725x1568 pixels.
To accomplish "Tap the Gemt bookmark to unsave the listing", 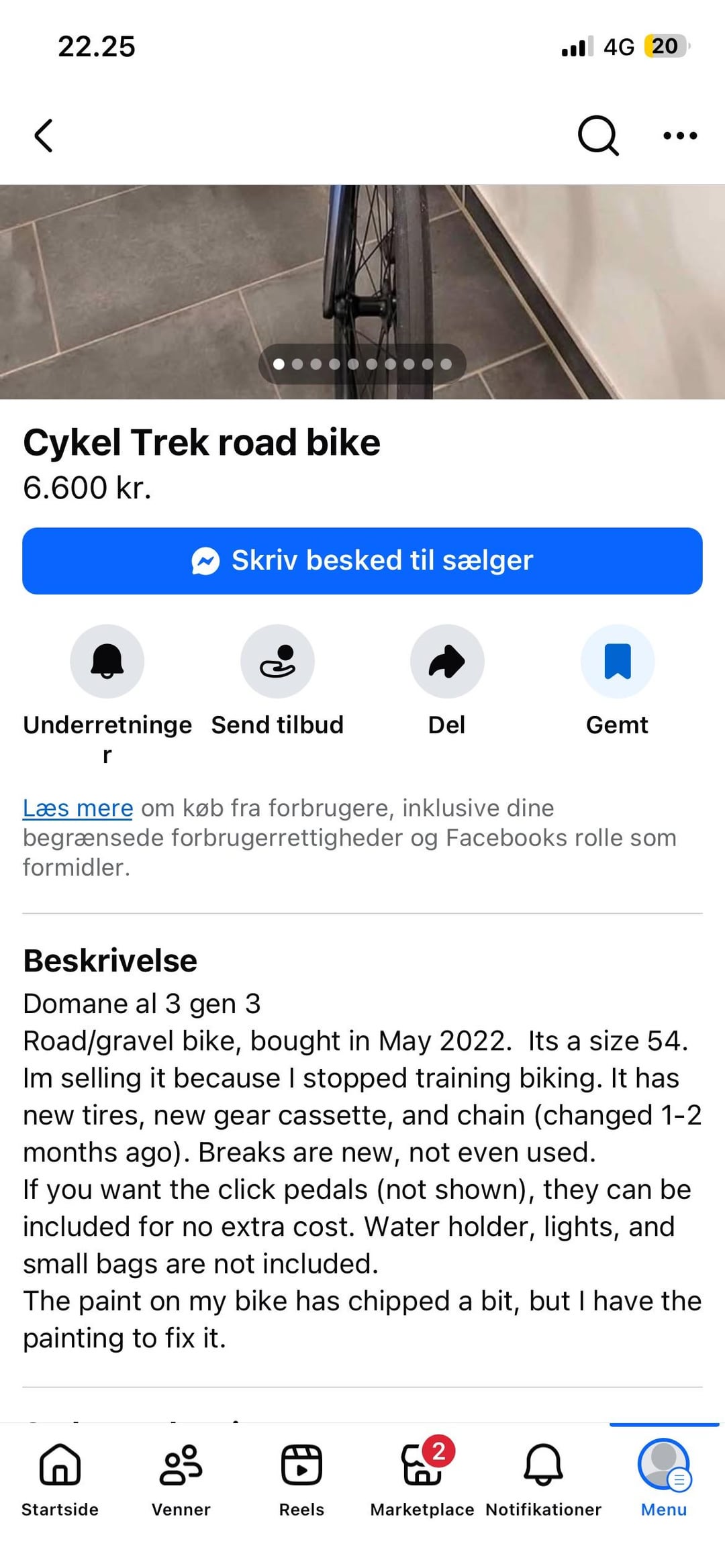I will pyautogui.click(x=617, y=662).
